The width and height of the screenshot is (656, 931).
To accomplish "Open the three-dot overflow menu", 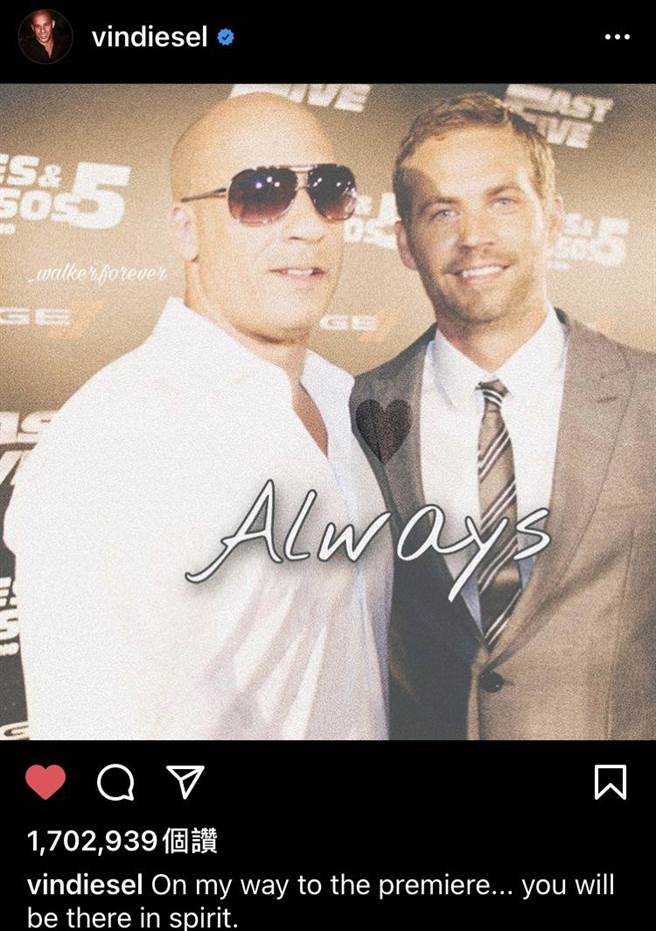I will click(617, 38).
